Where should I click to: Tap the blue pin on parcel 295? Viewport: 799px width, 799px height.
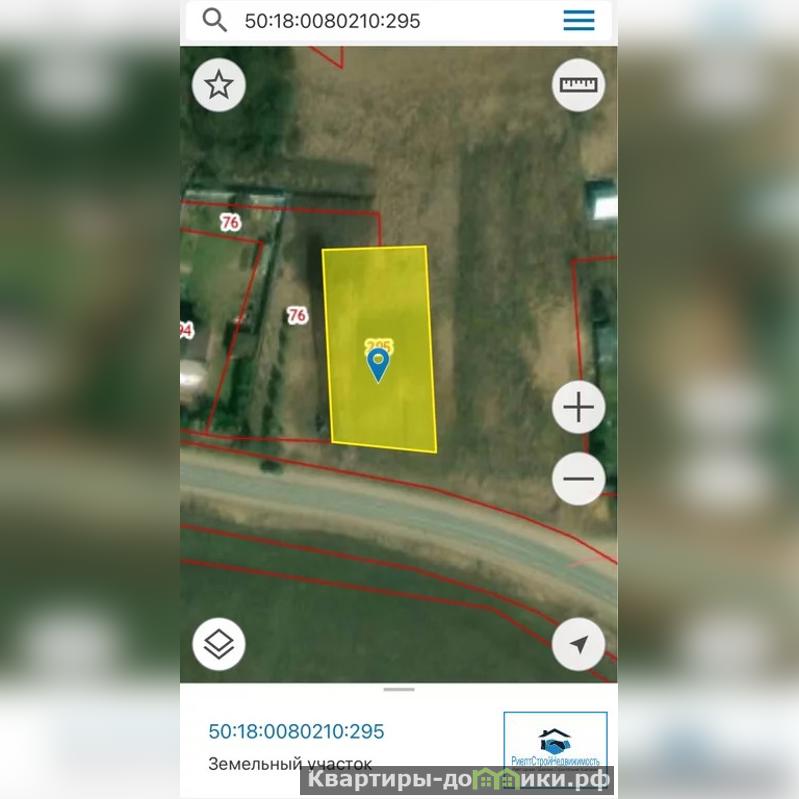(378, 365)
